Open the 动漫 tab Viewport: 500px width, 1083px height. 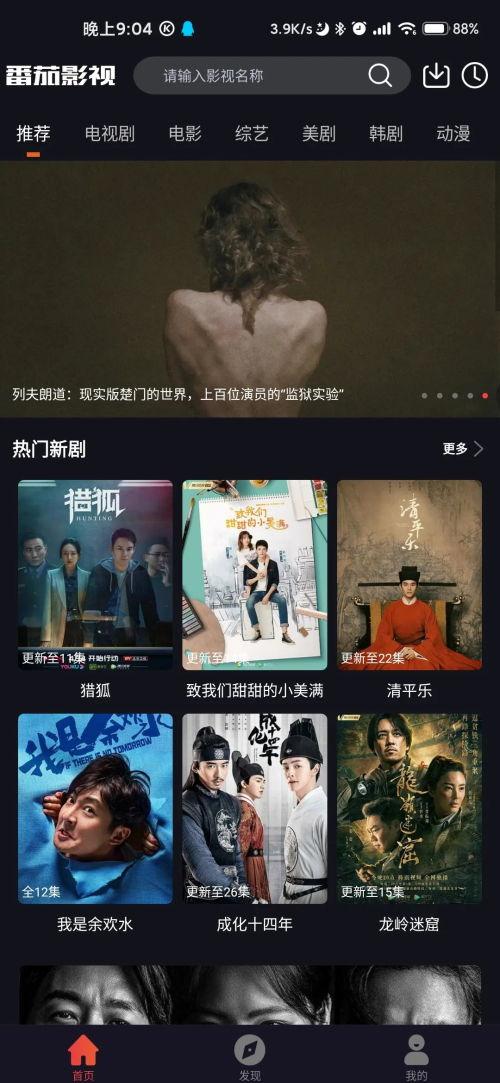[x=454, y=133]
